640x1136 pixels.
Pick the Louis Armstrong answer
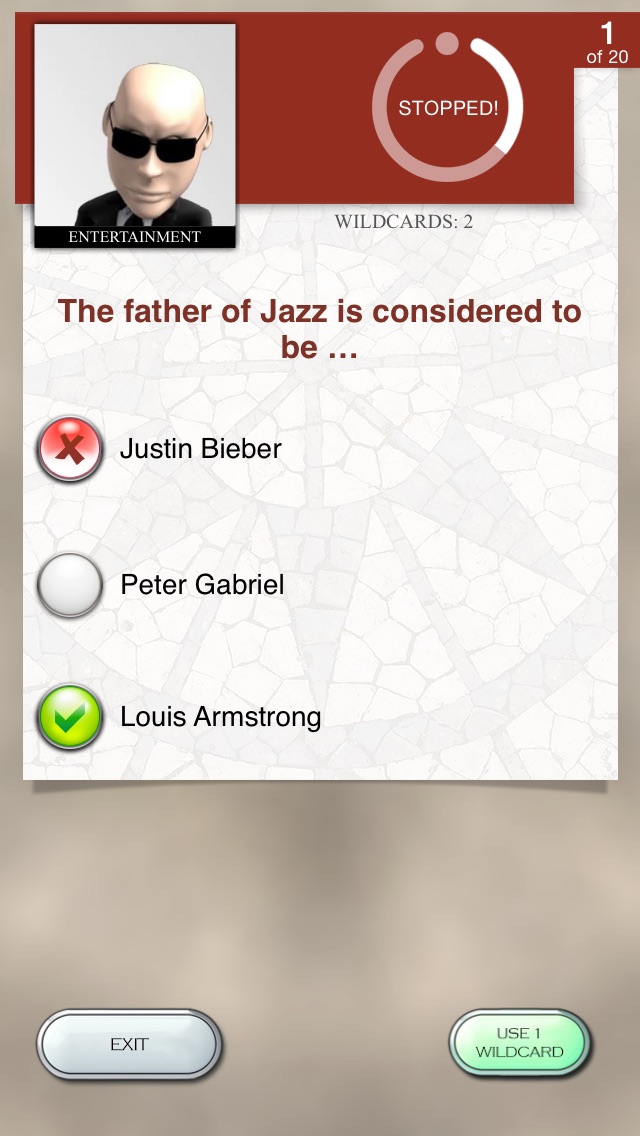point(70,717)
